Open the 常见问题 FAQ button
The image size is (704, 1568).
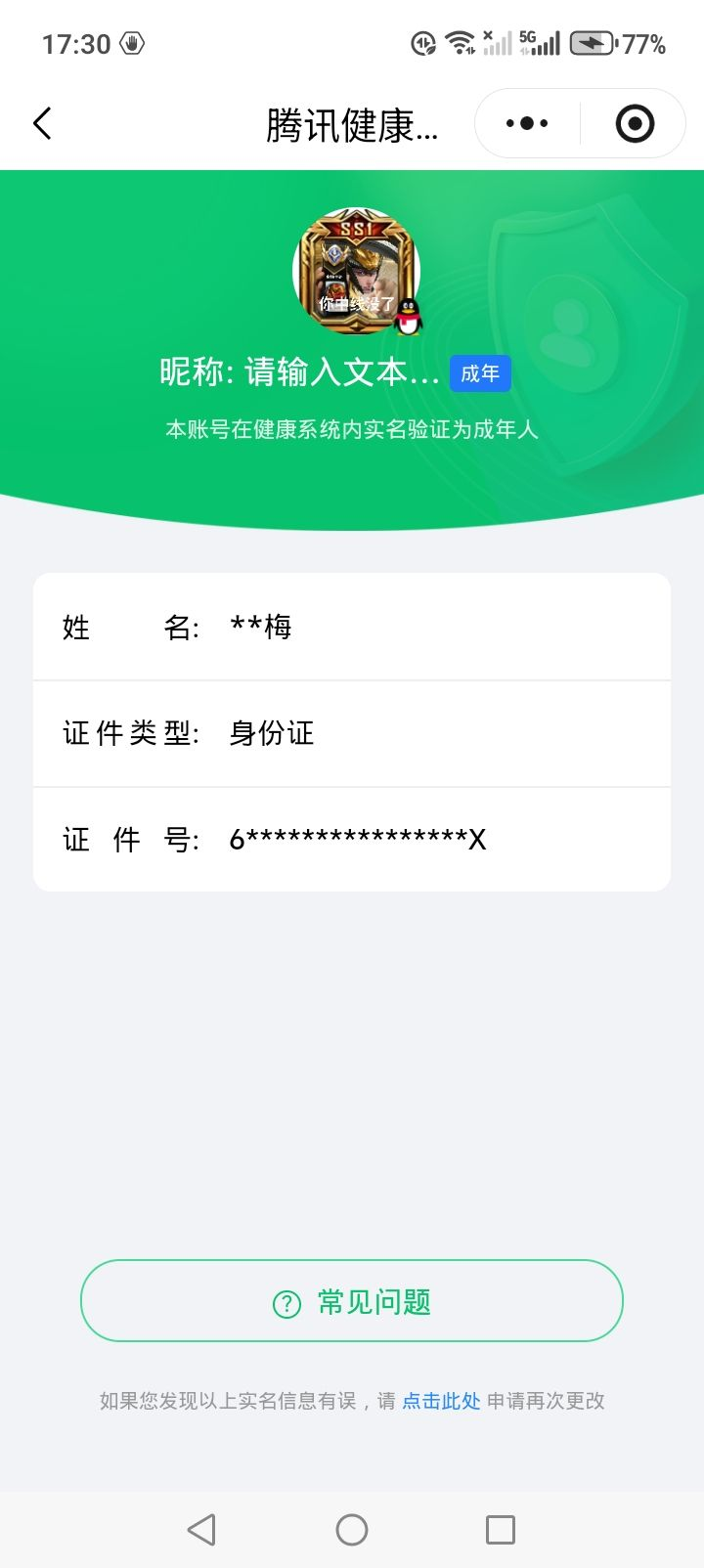coord(352,1301)
